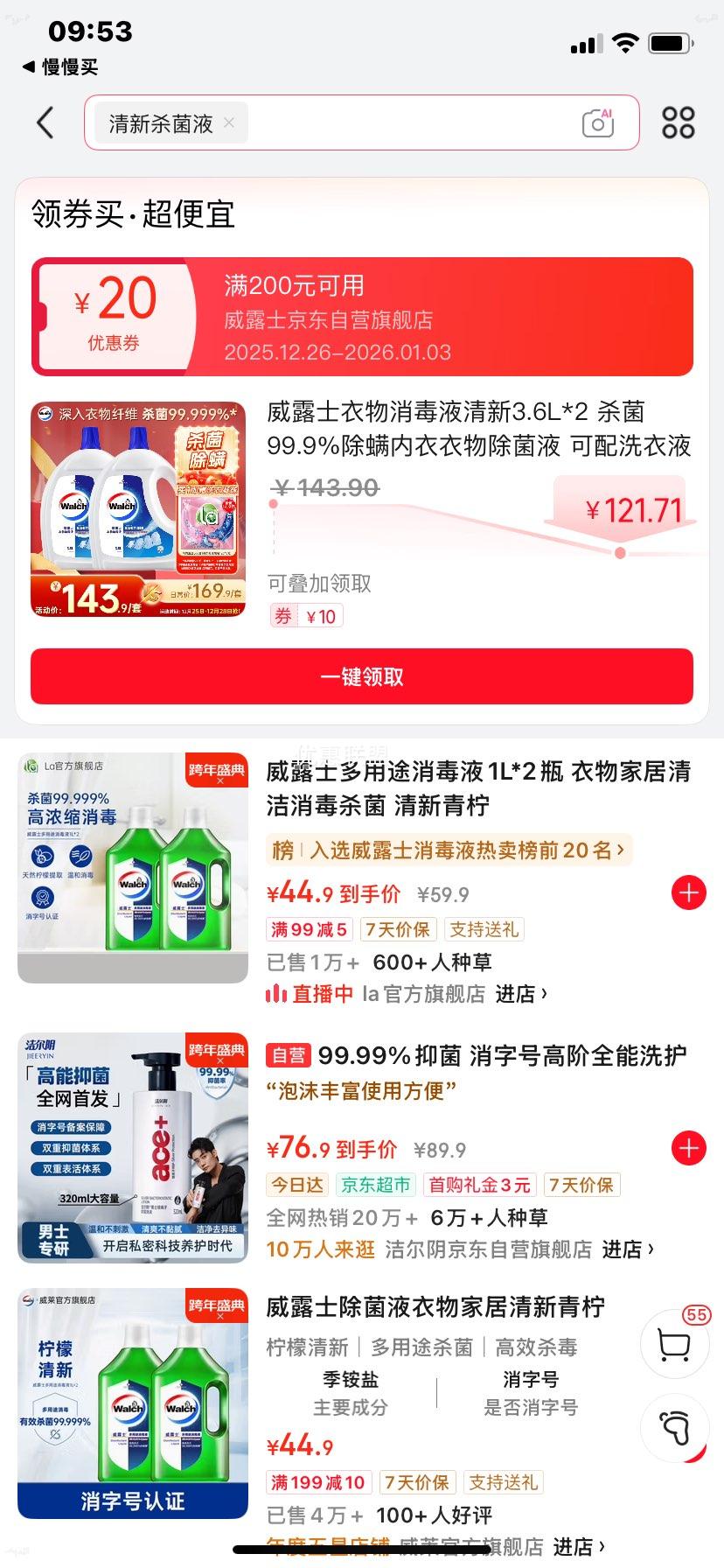Viewport: 724px width, 1568px height.
Task: Open the camera image search icon
Action: (598, 123)
